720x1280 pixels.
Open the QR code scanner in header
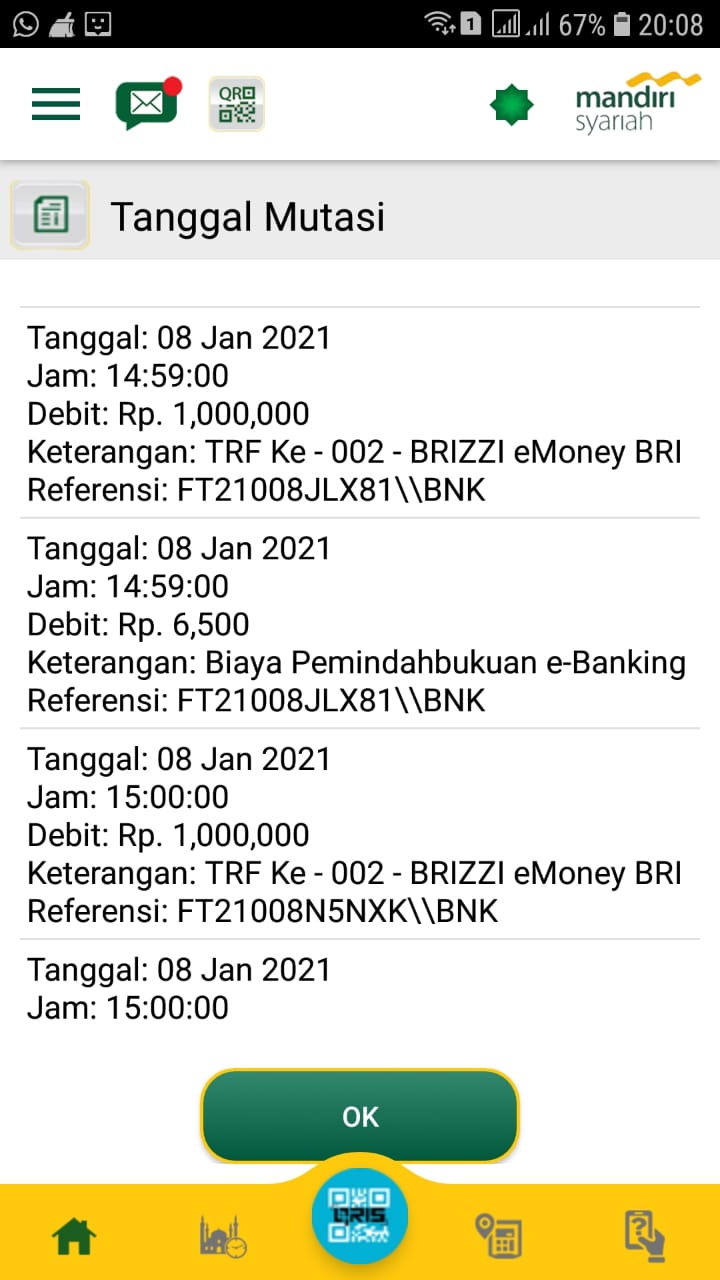pyautogui.click(x=237, y=104)
